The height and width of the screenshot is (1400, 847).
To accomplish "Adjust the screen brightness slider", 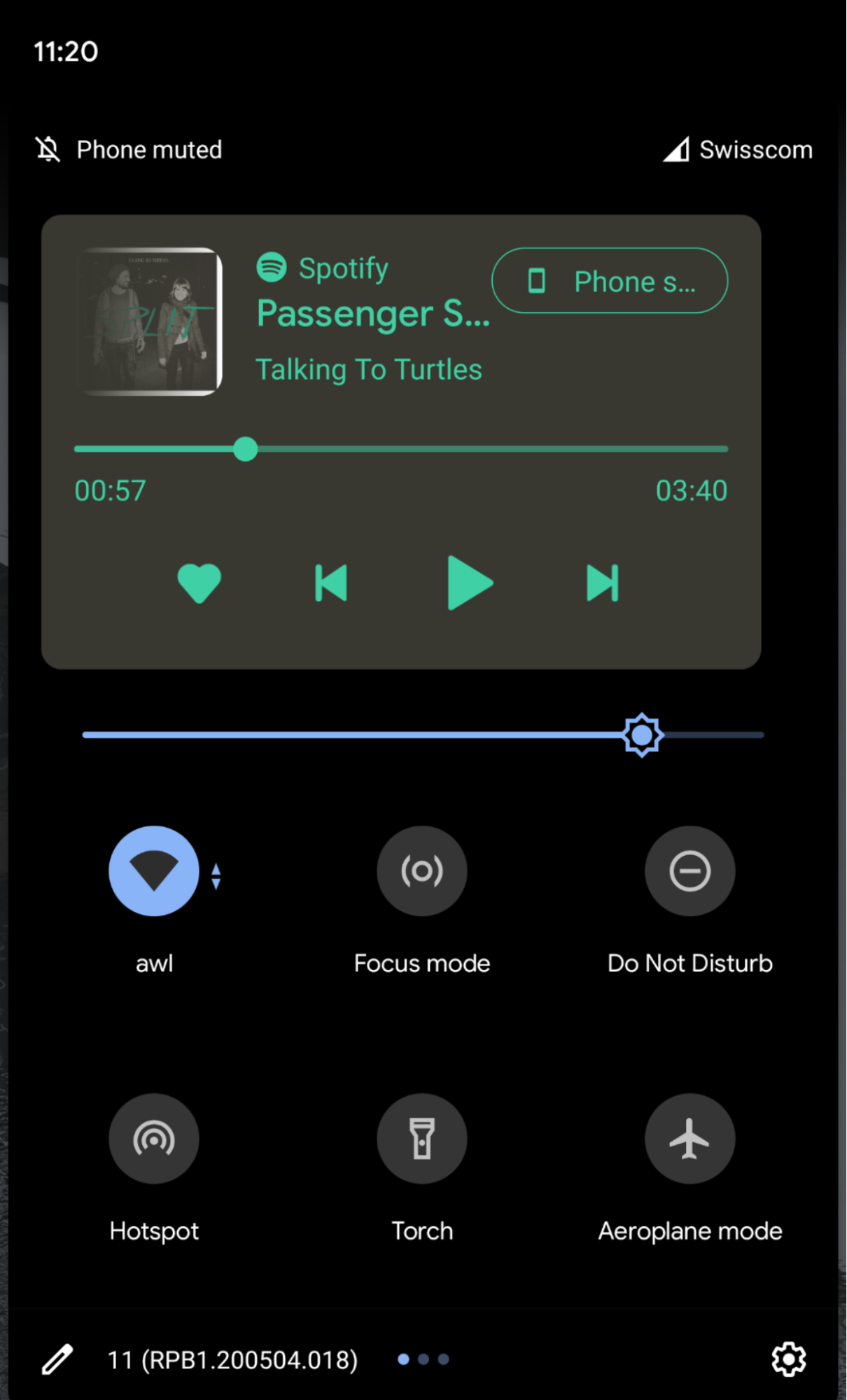I will [641, 735].
